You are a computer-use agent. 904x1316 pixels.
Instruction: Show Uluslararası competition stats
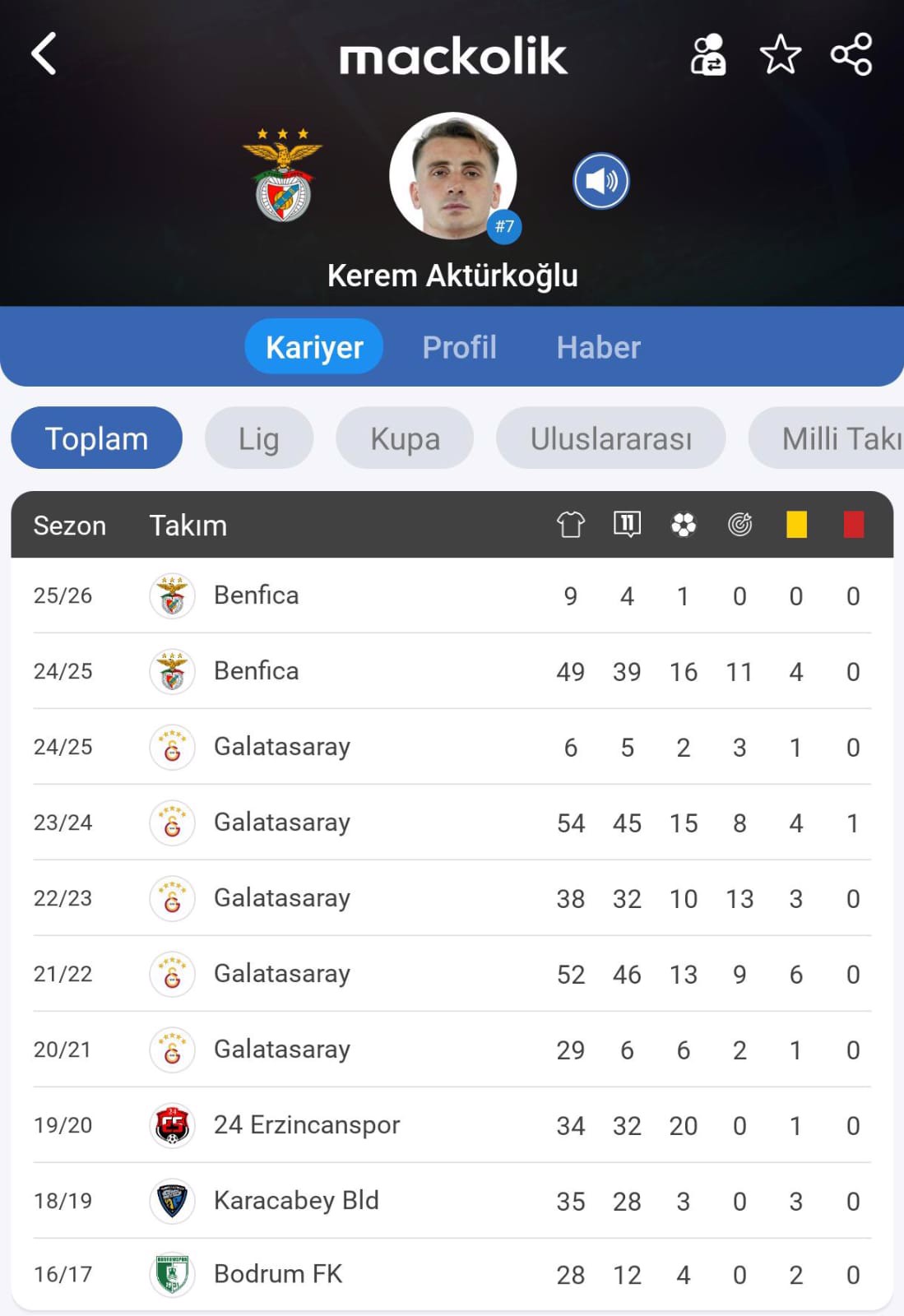(610, 438)
